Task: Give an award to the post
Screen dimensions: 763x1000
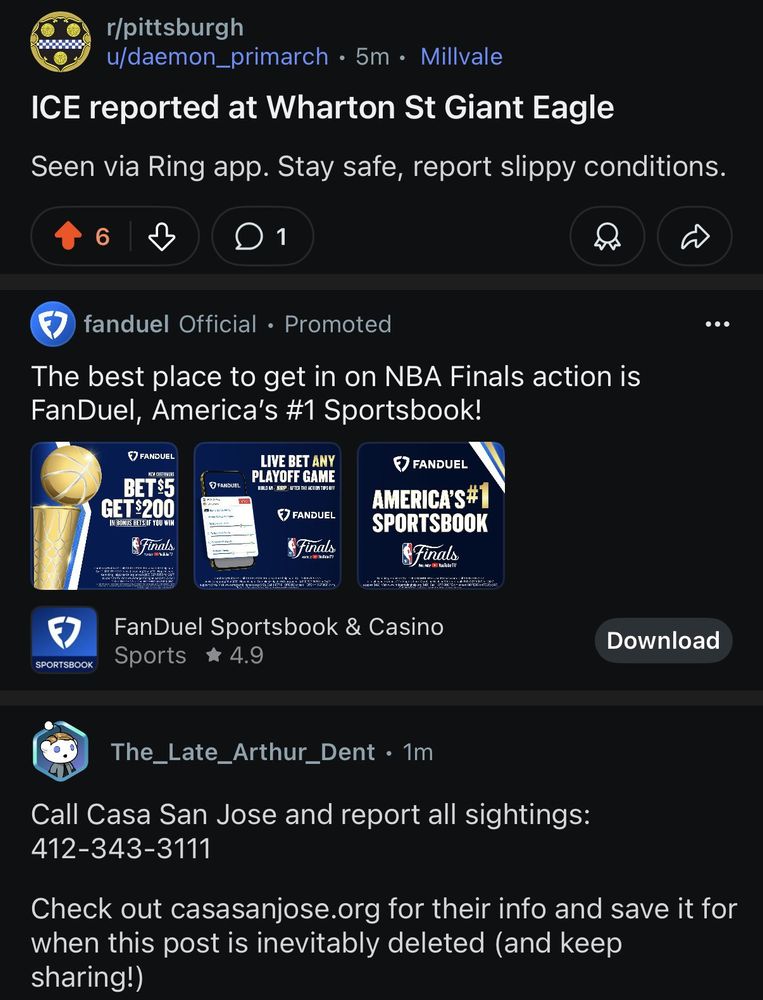Action: pos(607,237)
